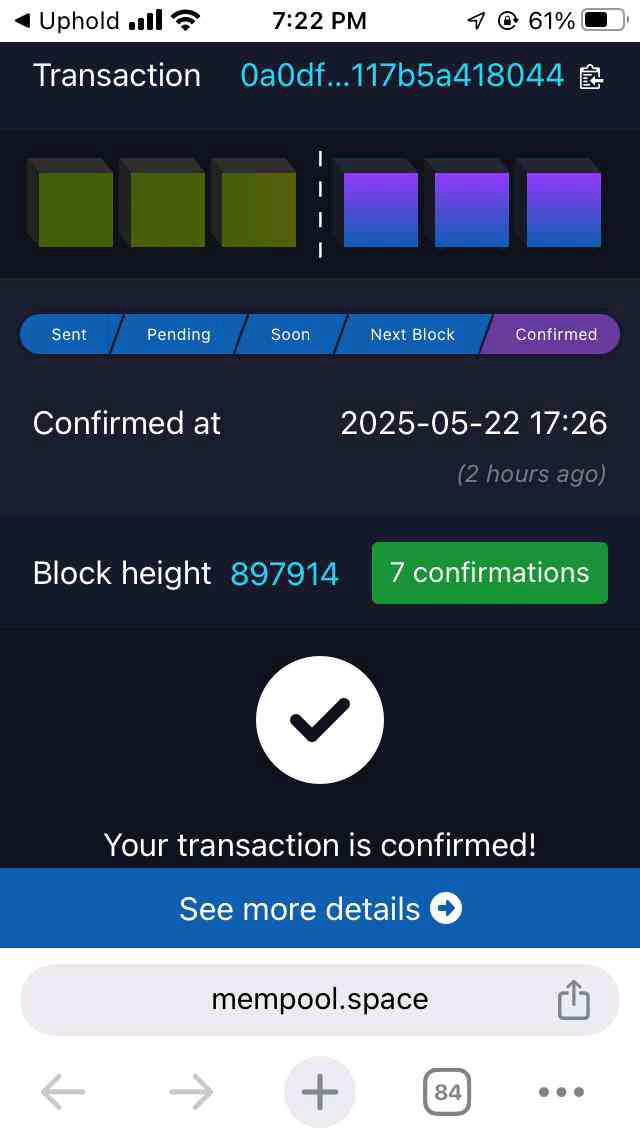The image size is (640, 1136).
Task: Share this page from the address bar
Action: click(573, 1000)
